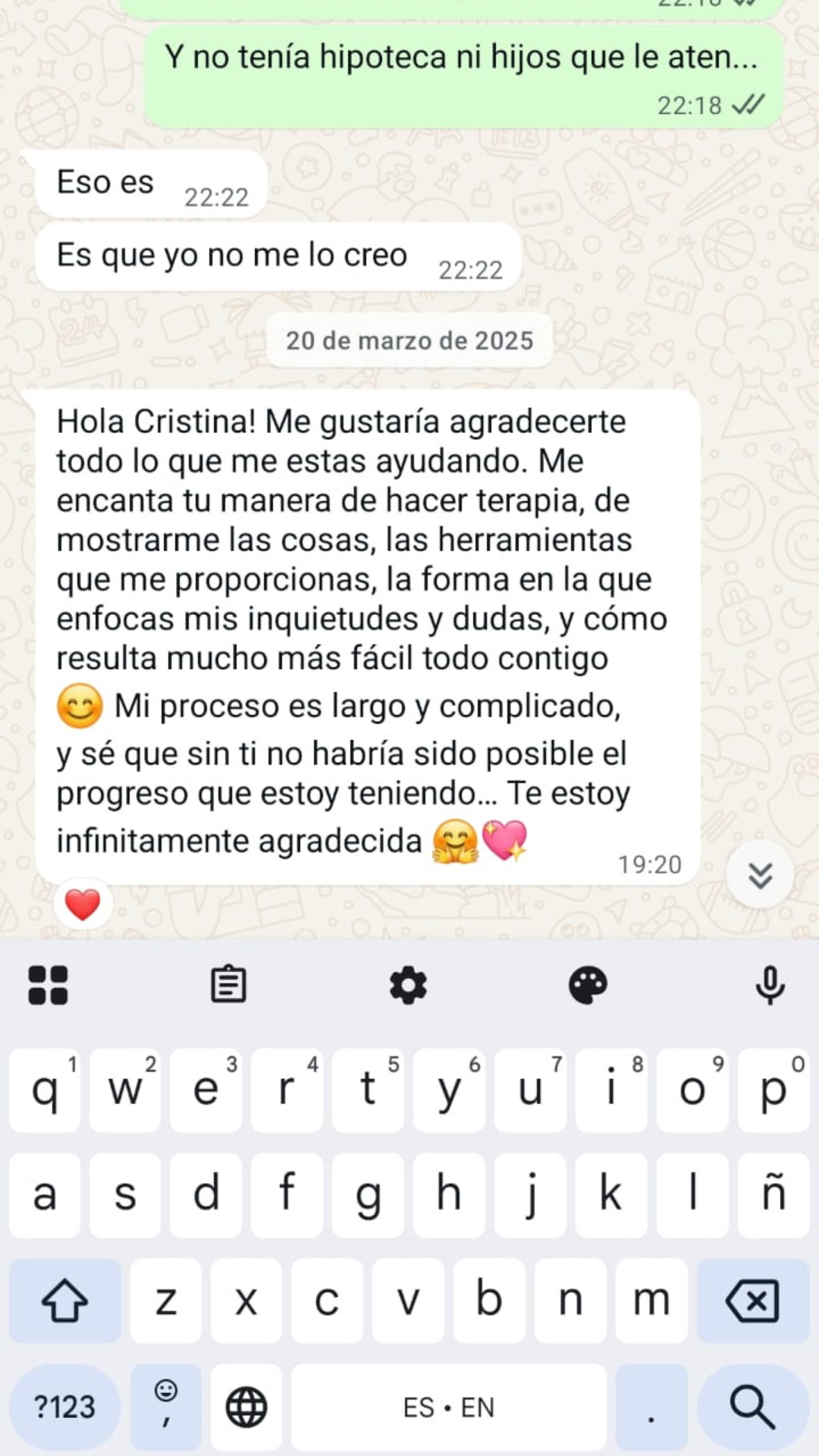This screenshot has width=819, height=1456.
Task: Tap the keyboard's search key
Action: coord(752,1407)
